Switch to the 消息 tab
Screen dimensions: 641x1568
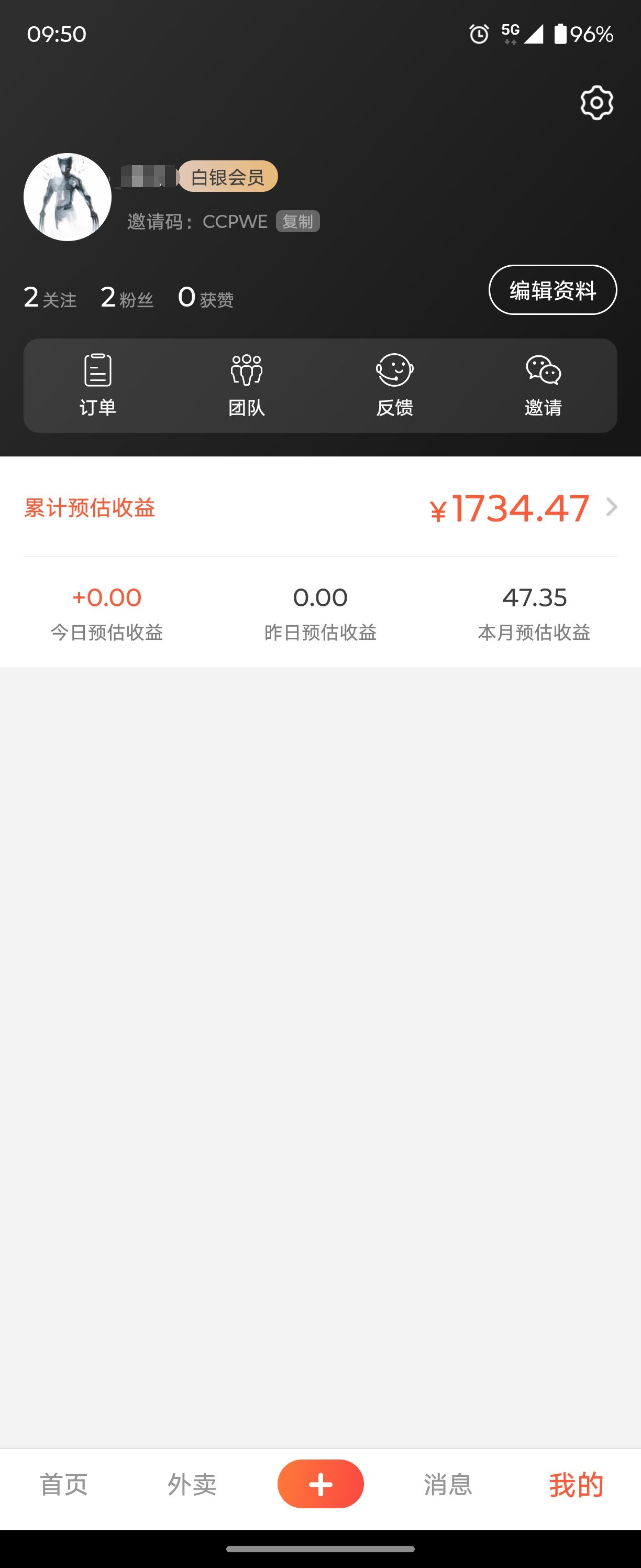pyautogui.click(x=448, y=1485)
